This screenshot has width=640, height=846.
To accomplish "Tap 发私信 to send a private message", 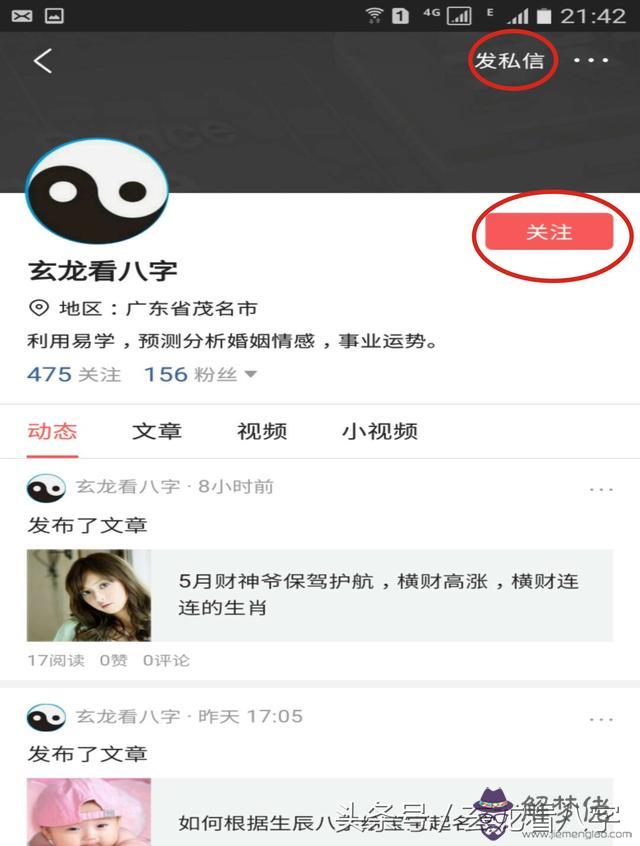I will pos(510,61).
